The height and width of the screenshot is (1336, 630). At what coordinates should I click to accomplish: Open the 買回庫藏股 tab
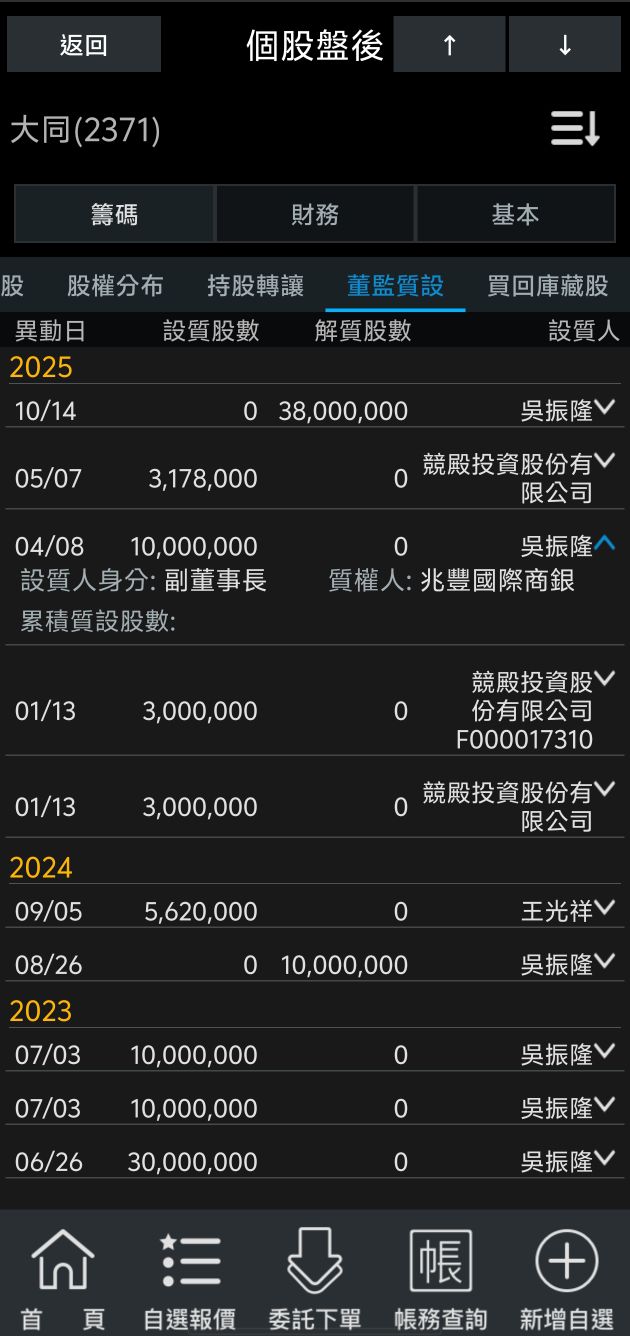click(x=547, y=286)
